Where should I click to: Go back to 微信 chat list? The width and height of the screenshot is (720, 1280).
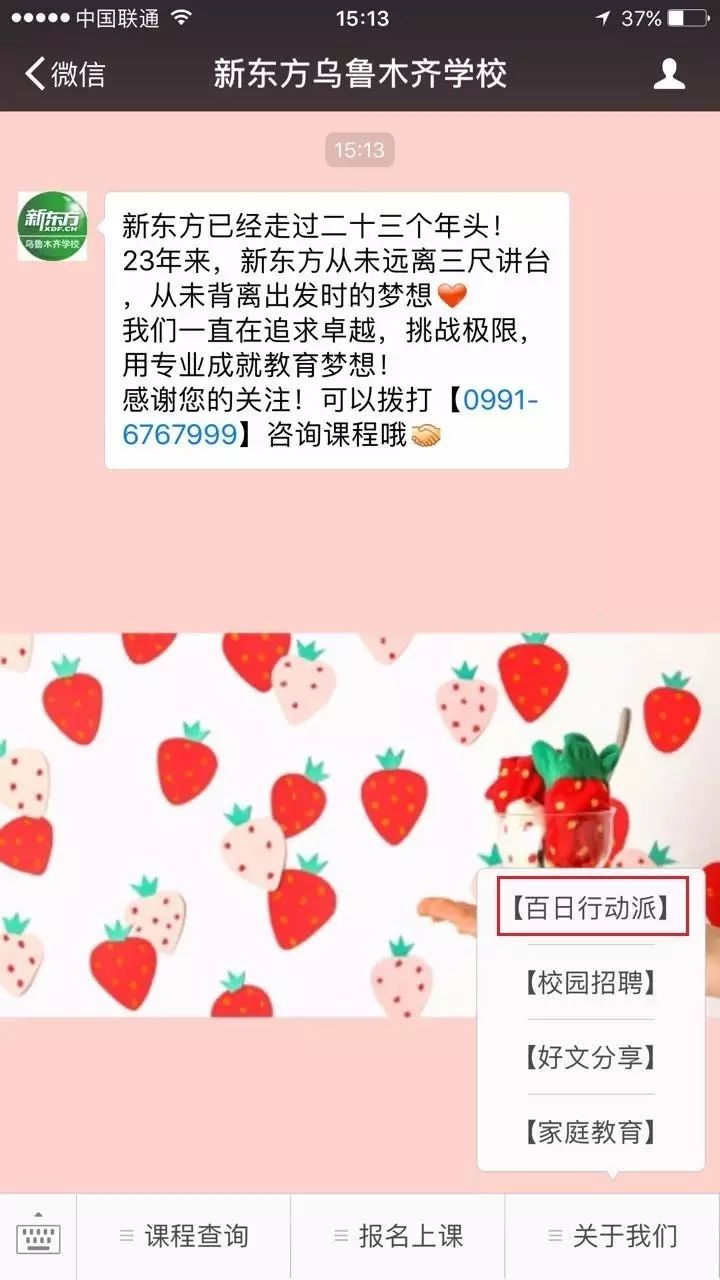coord(64,73)
